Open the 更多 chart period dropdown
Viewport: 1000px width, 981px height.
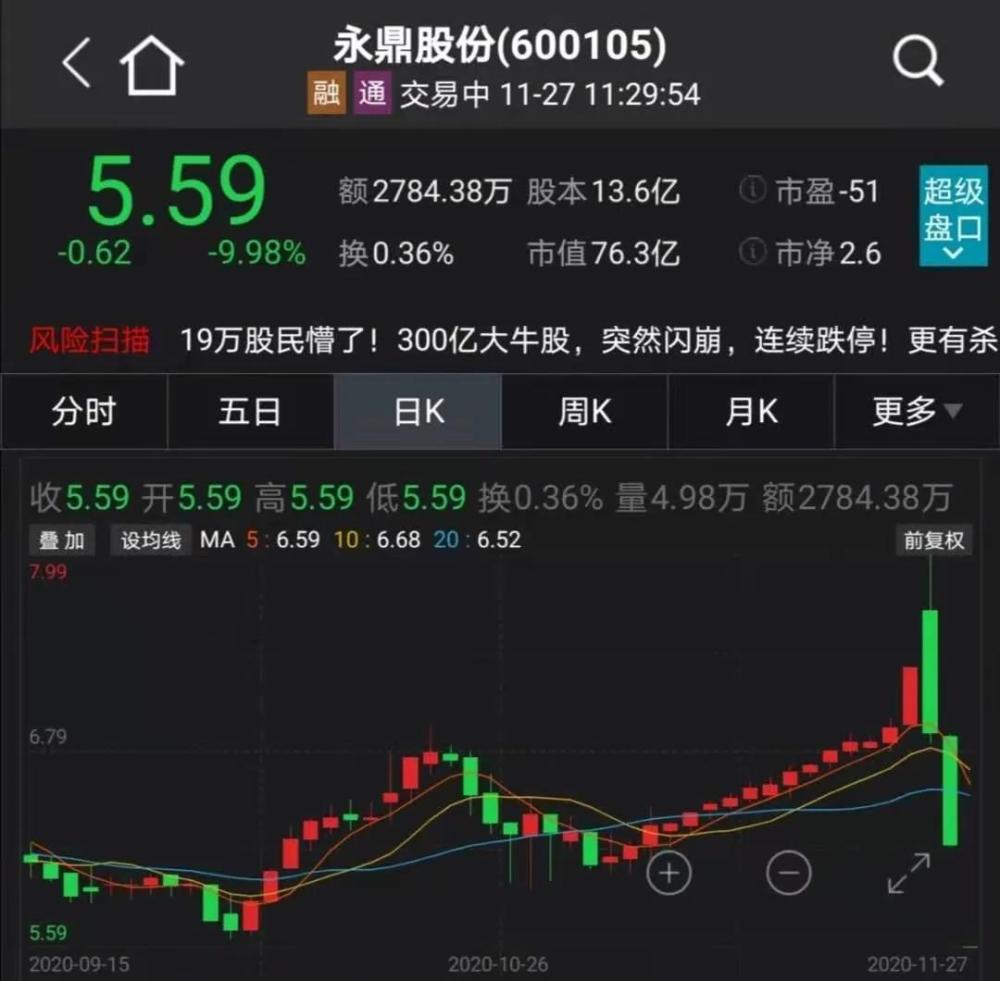click(916, 411)
